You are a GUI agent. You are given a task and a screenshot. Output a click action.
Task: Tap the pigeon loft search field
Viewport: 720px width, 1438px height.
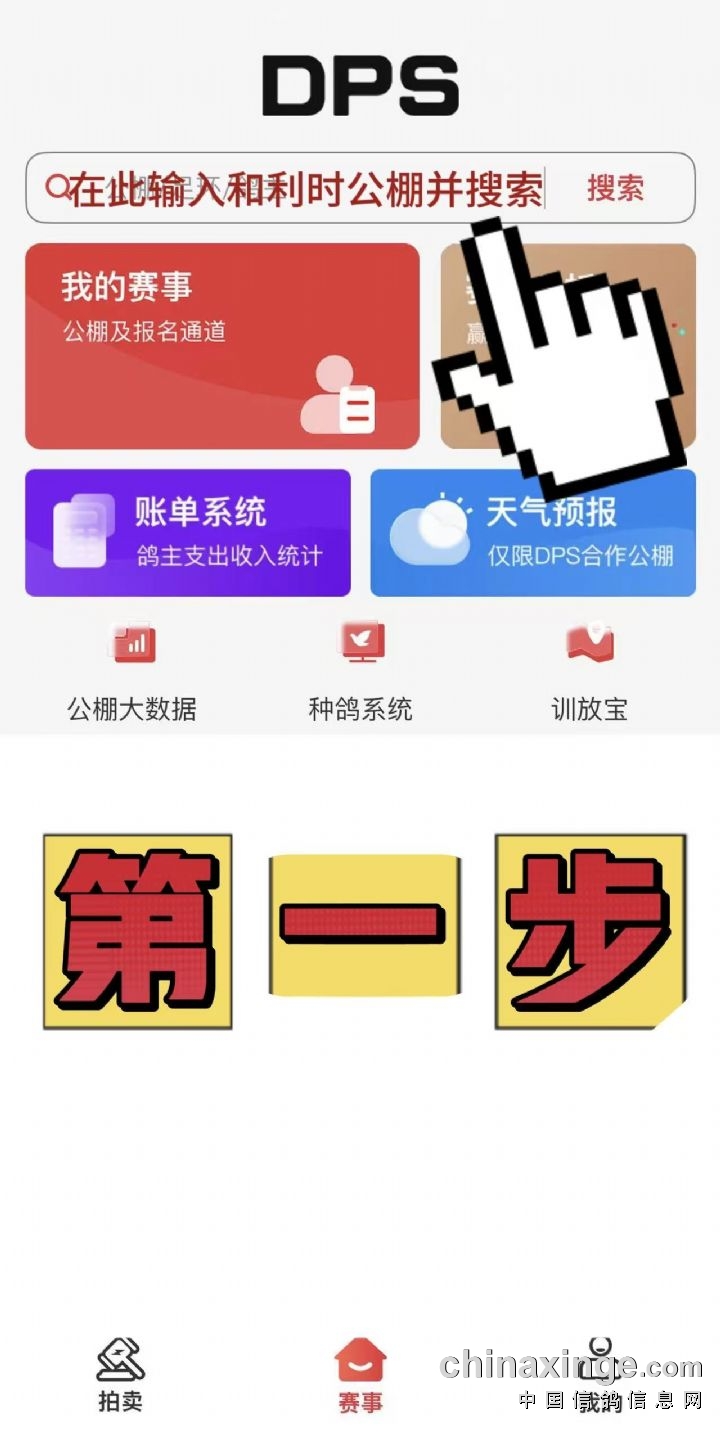coord(300,188)
